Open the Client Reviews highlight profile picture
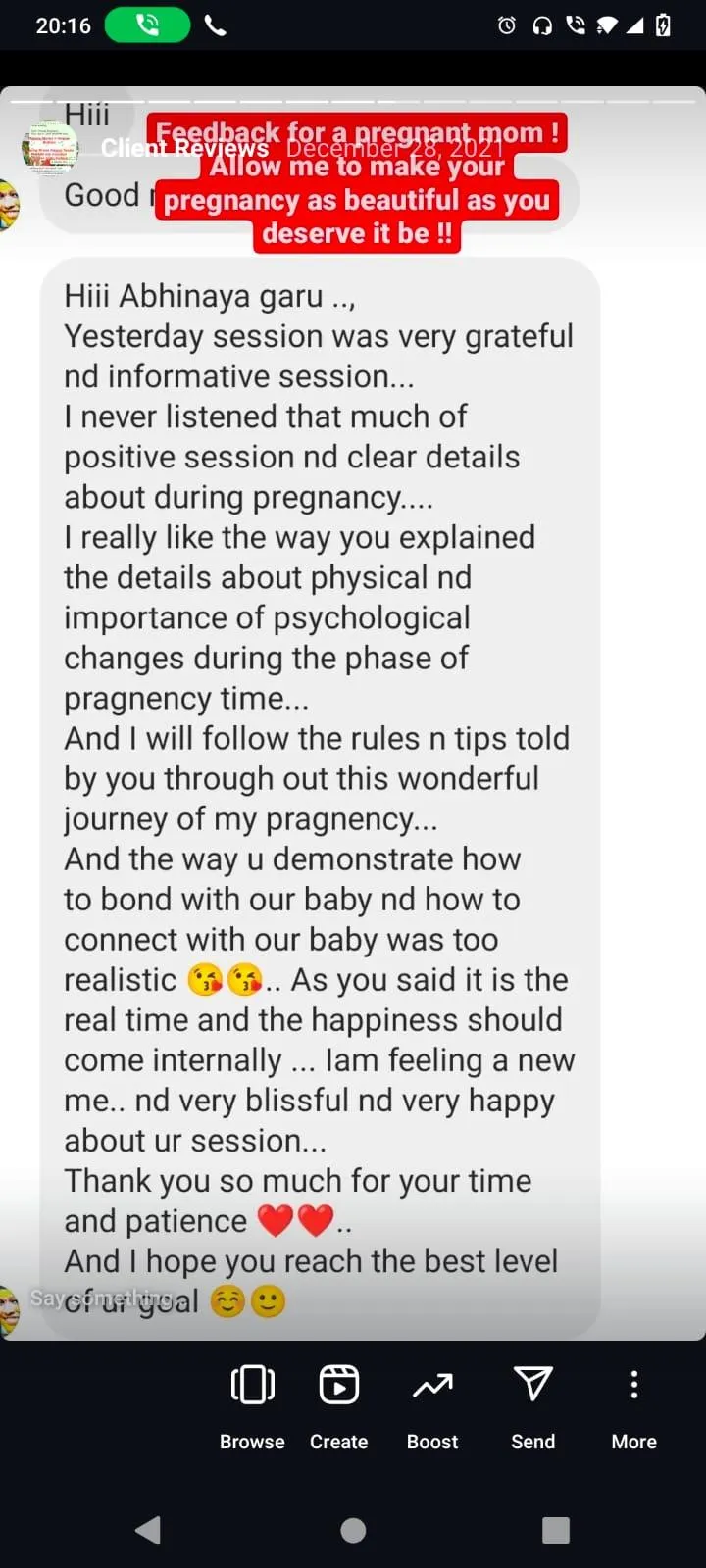The width and height of the screenshot is (706, 1568). [x=50, y=148]
